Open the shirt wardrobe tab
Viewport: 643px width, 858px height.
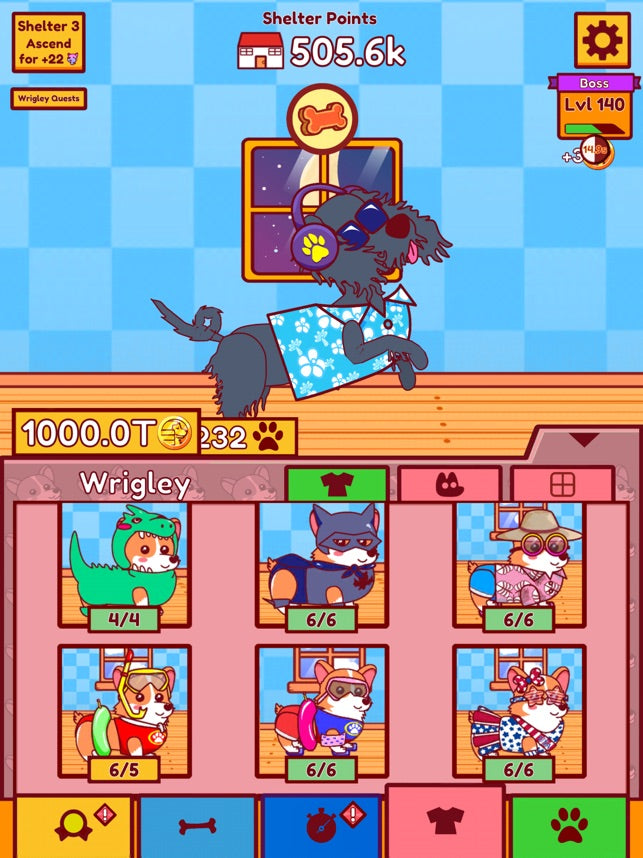[x=444, y=822]
